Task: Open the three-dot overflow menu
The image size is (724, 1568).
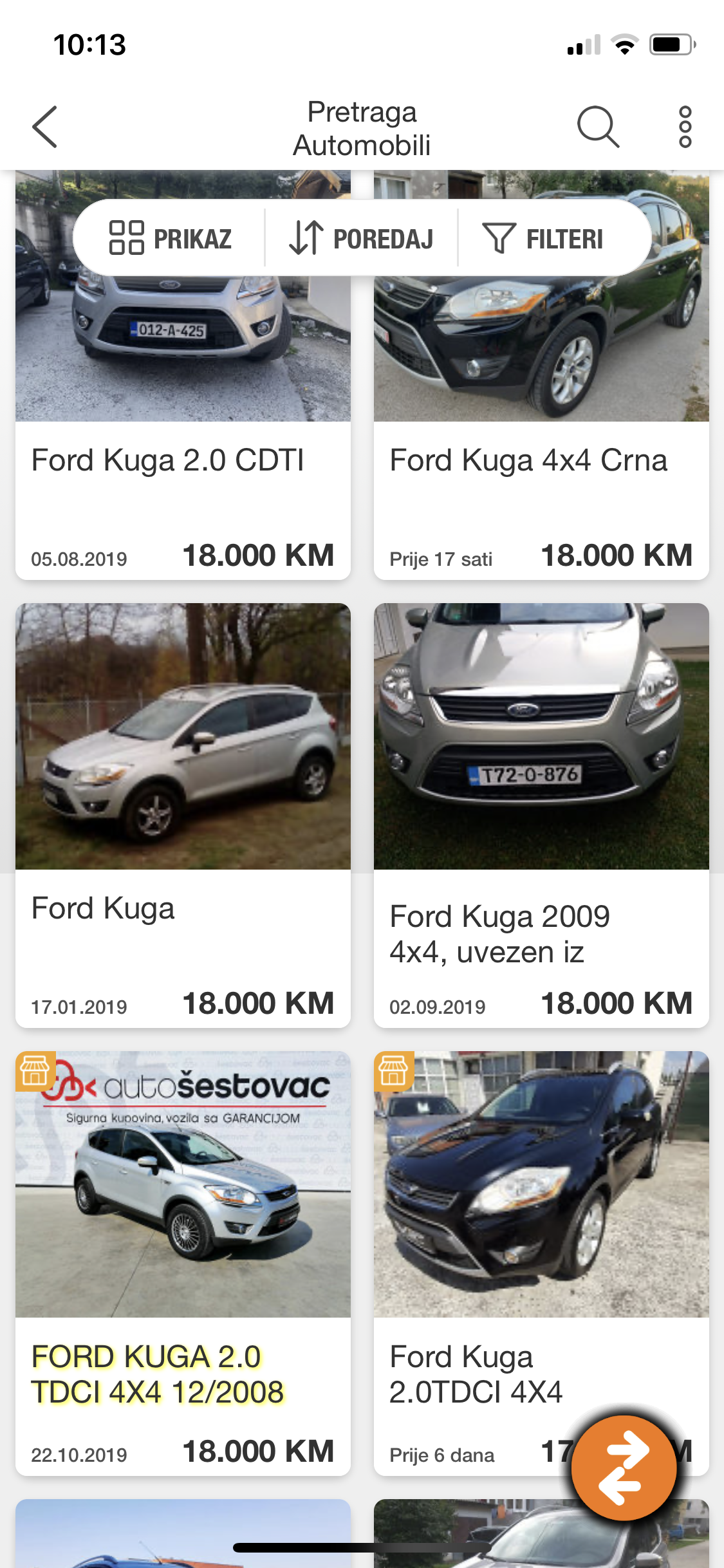Action: tap(685, 127)
